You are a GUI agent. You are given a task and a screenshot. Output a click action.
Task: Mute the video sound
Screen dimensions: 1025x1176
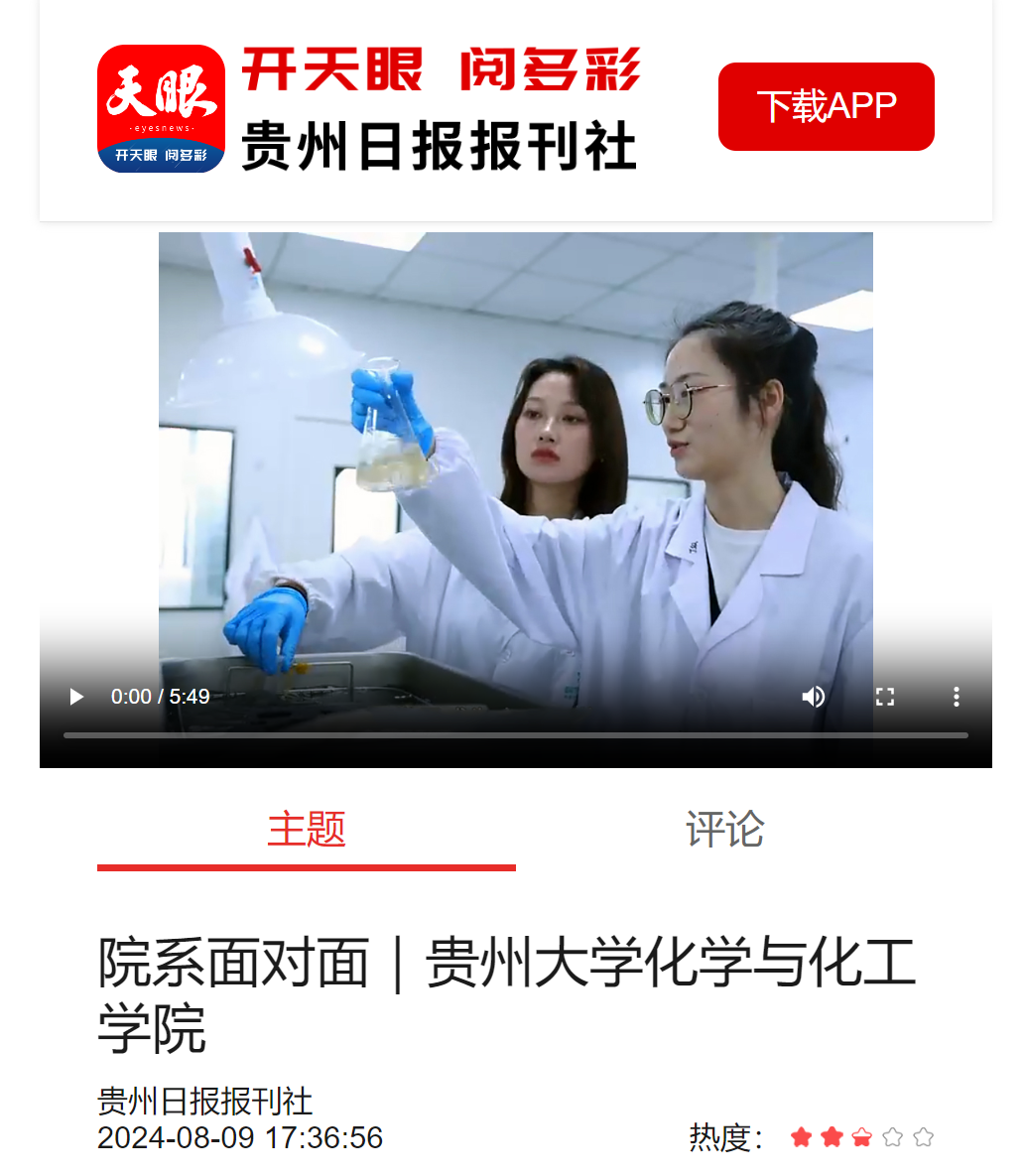click(813, 697)
